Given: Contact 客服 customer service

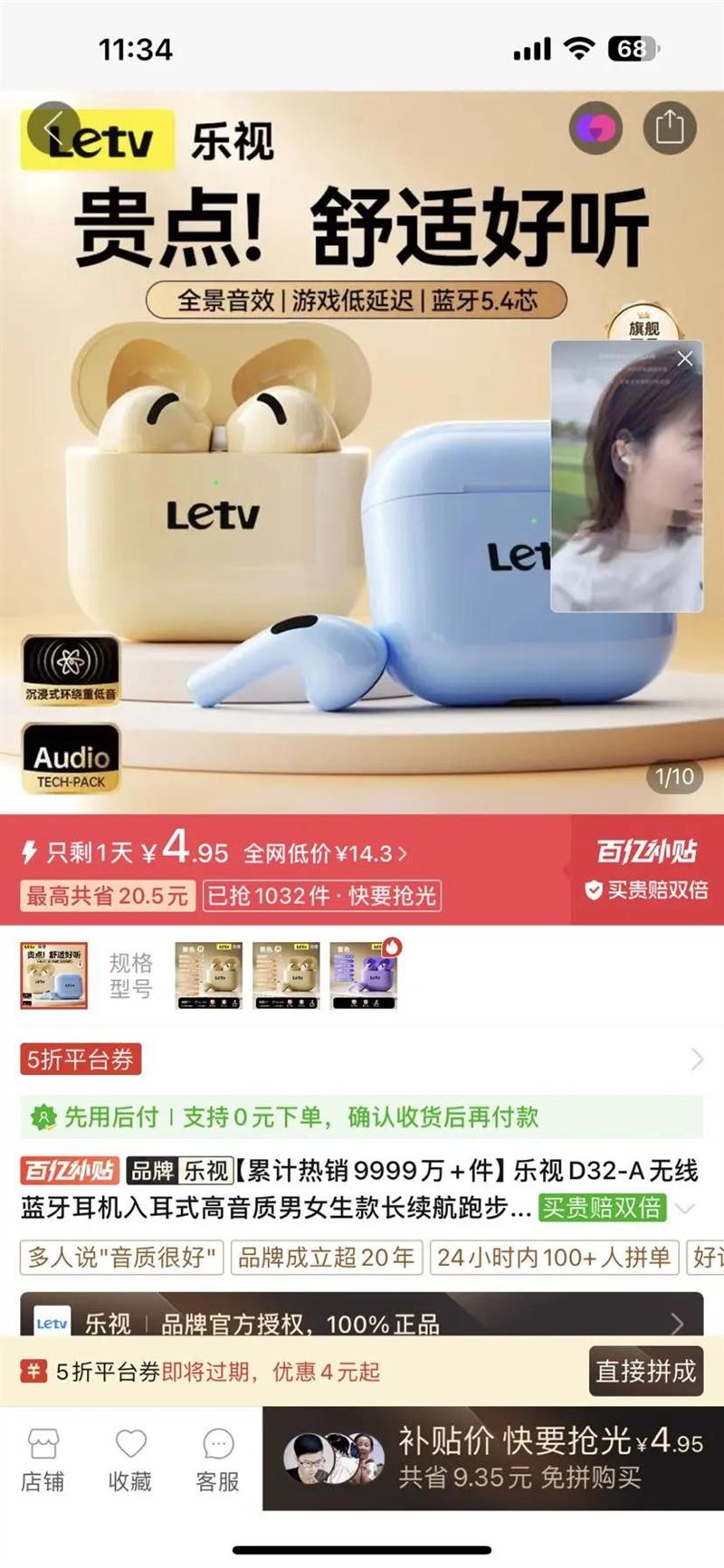Looking at the screenshot, I should (218, 1459).
